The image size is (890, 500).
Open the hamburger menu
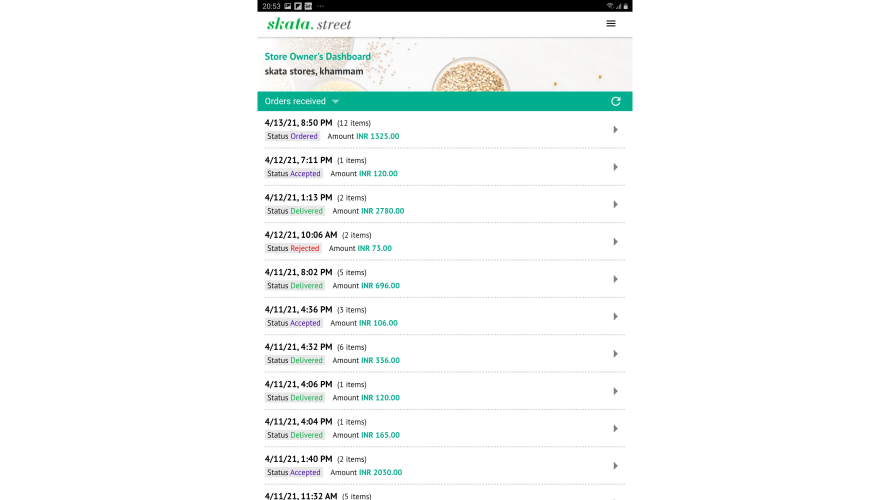[611, 24]
